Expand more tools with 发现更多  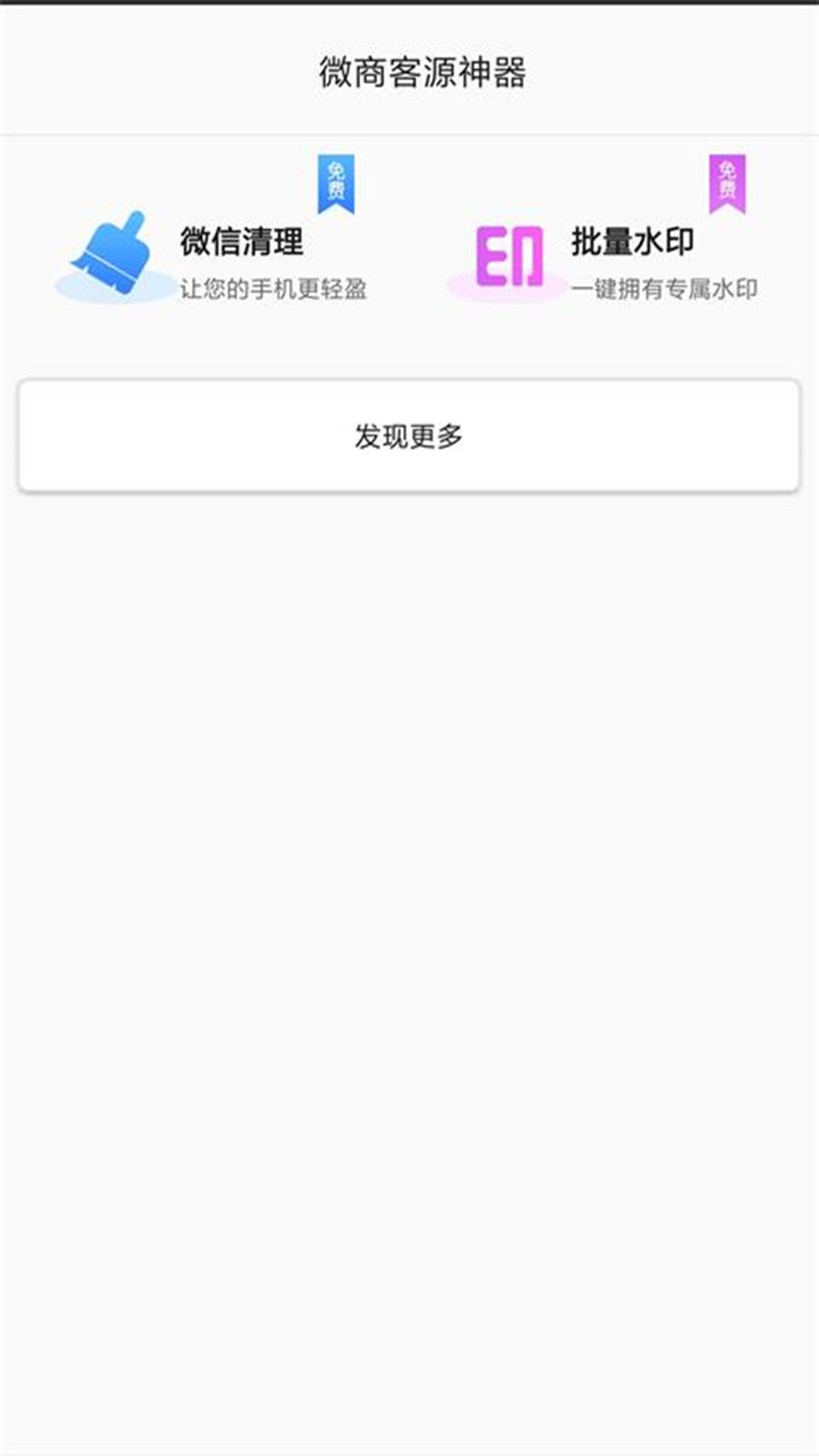coord(409,434)
